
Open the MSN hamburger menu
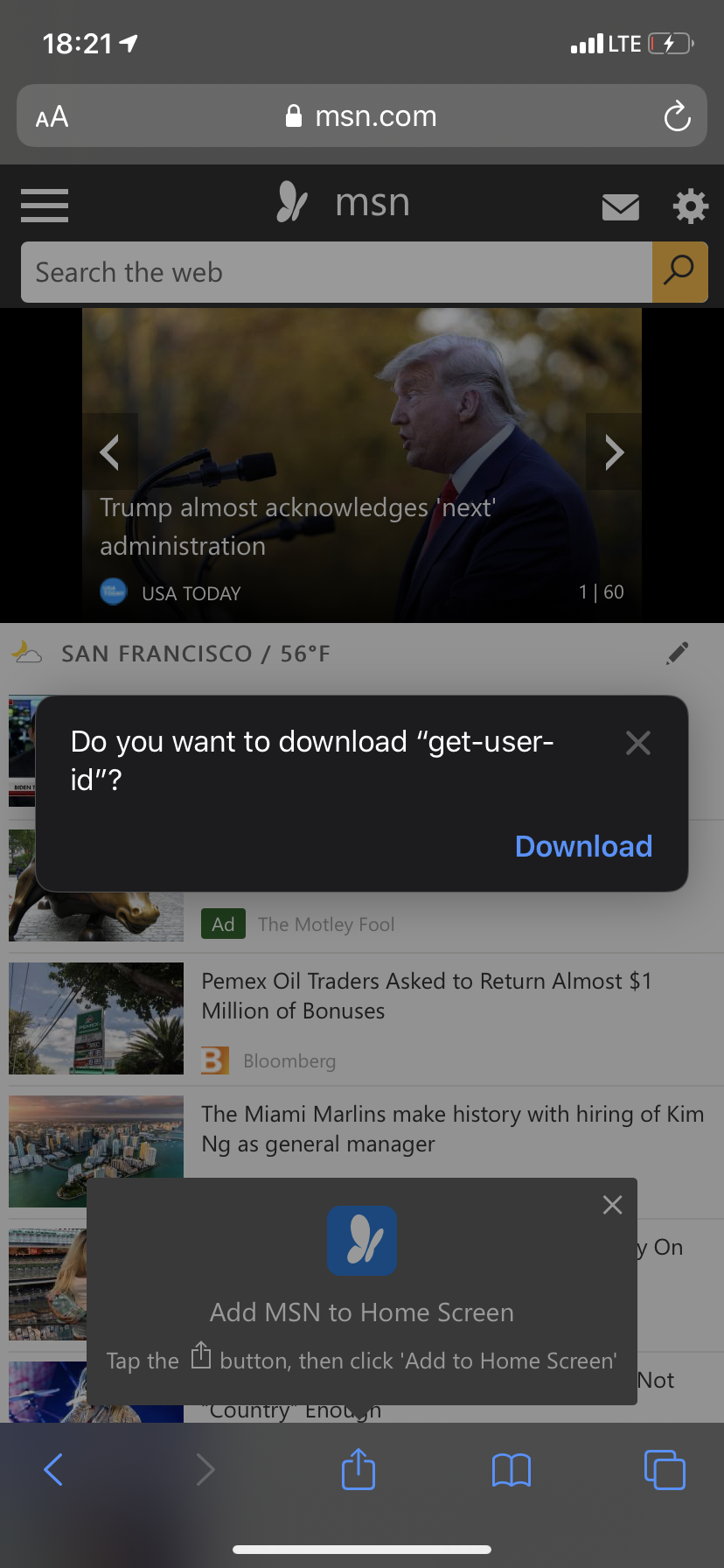[45, 206]
